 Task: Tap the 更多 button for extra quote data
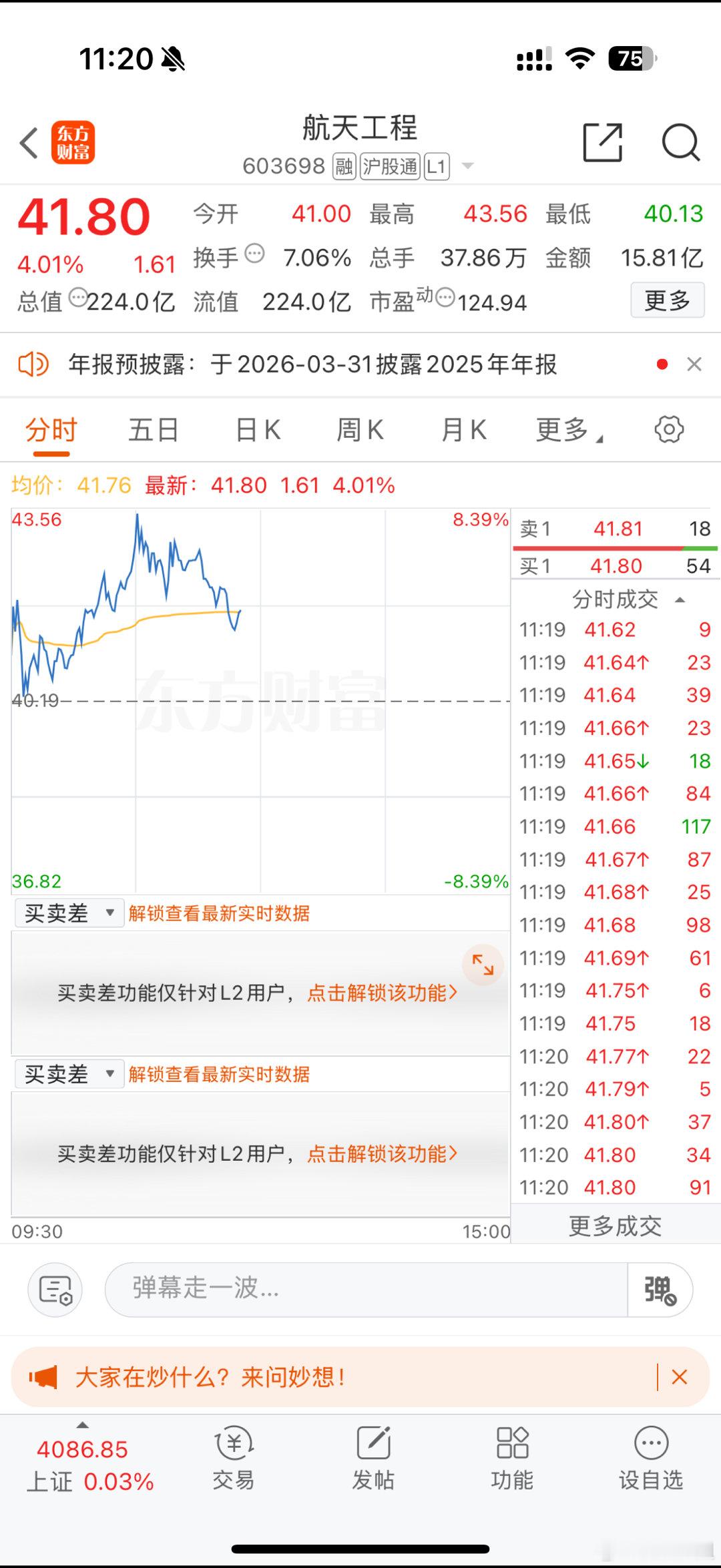(667, 300)
